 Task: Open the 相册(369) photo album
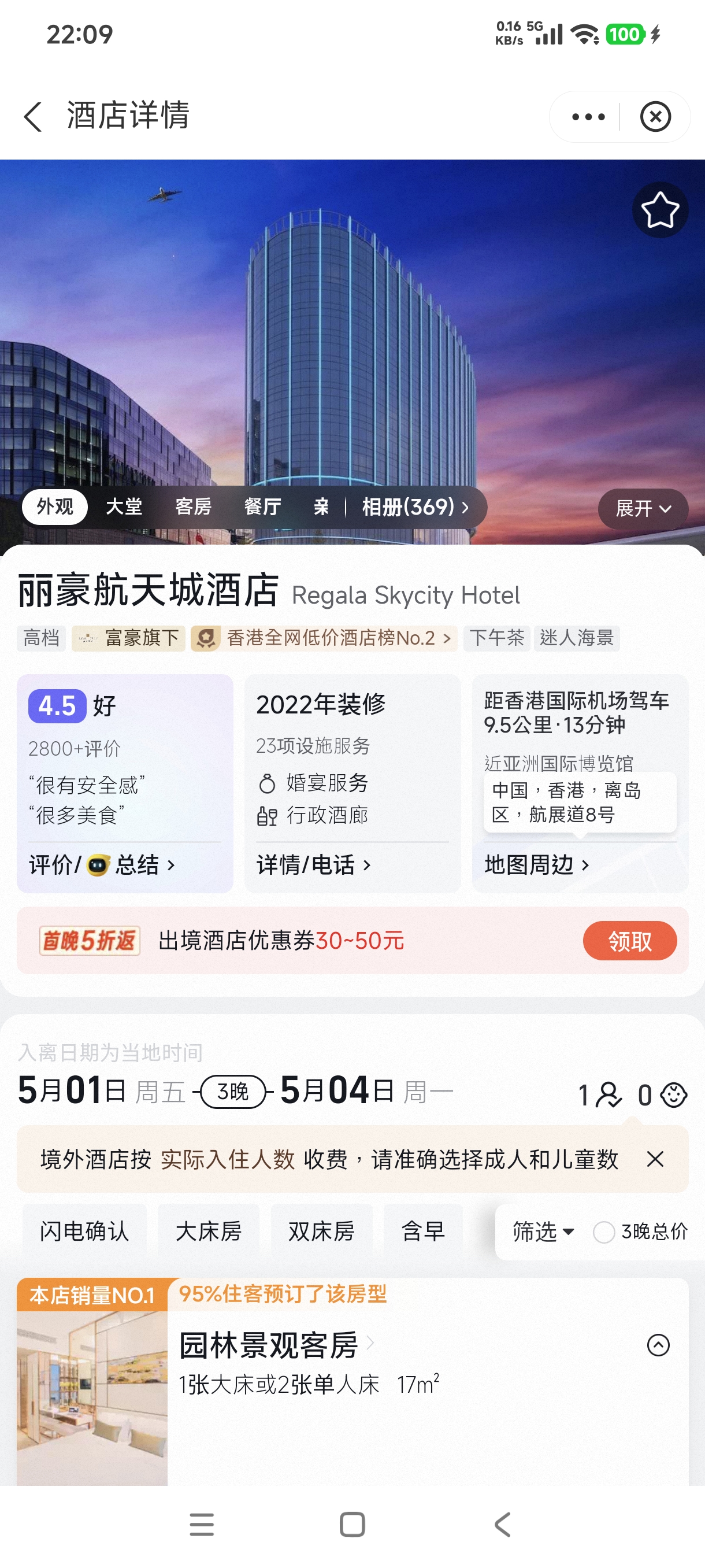tap(415, 506)
